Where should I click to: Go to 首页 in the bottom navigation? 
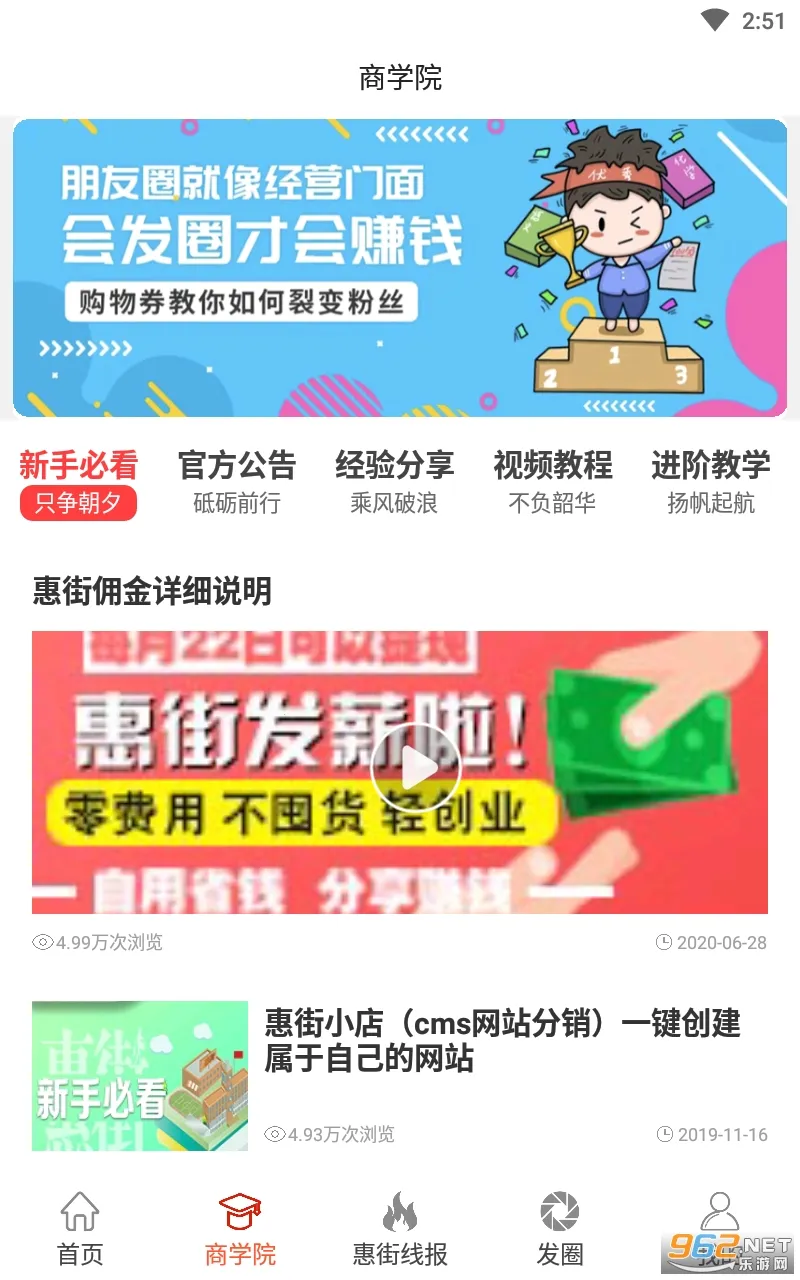pos(80,1229)
